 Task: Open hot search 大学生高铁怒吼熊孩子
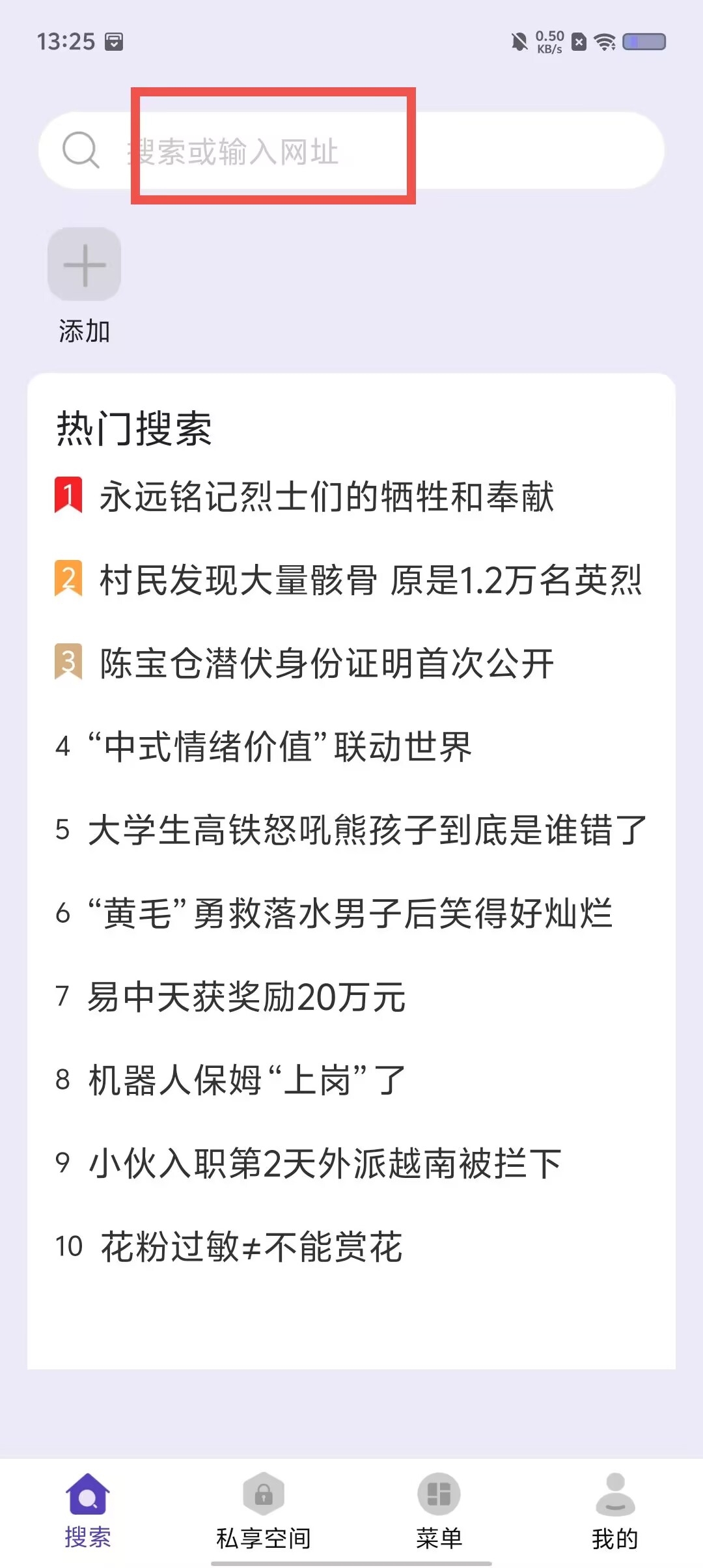click(x=366, y=830)
